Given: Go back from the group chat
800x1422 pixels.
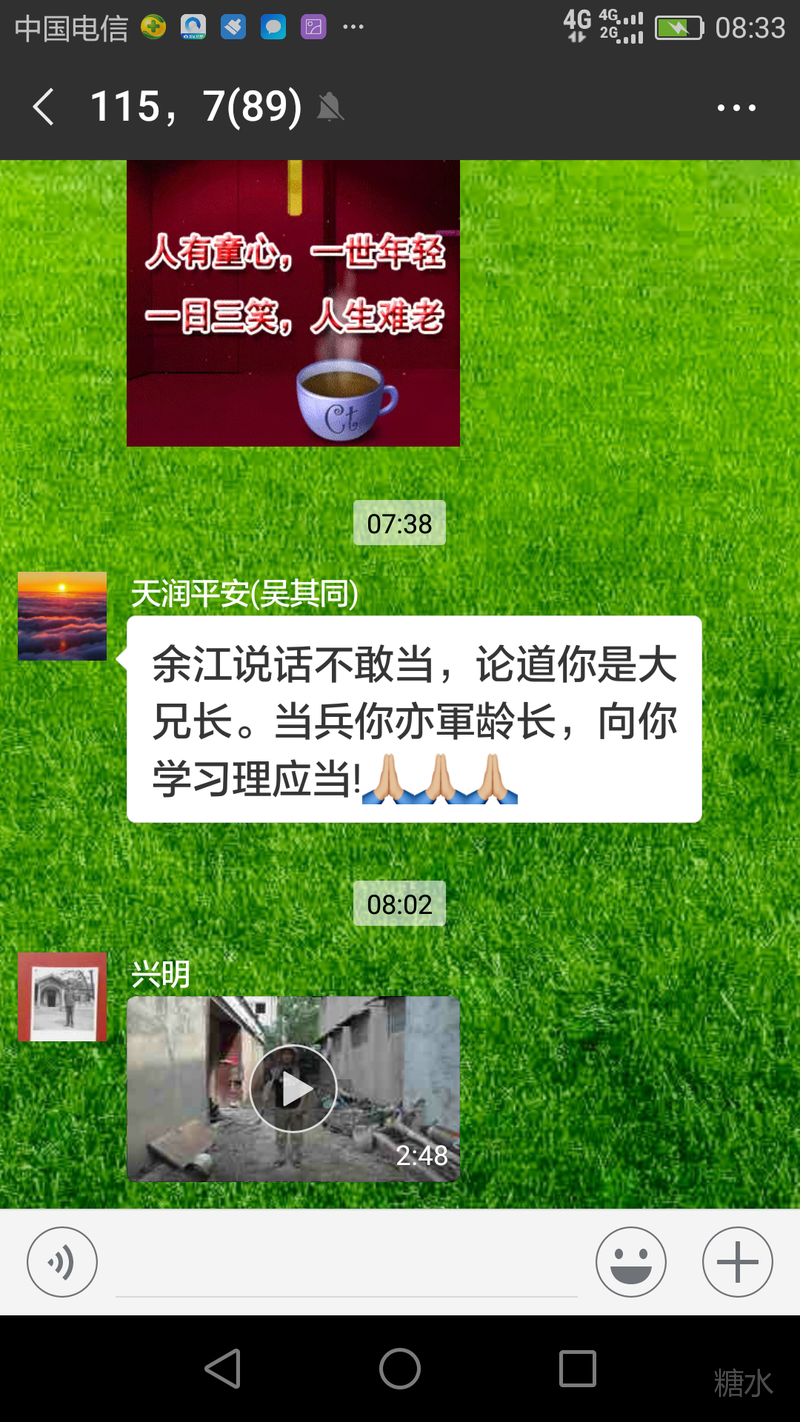Looking at the screenshot, I should [43, 107].
